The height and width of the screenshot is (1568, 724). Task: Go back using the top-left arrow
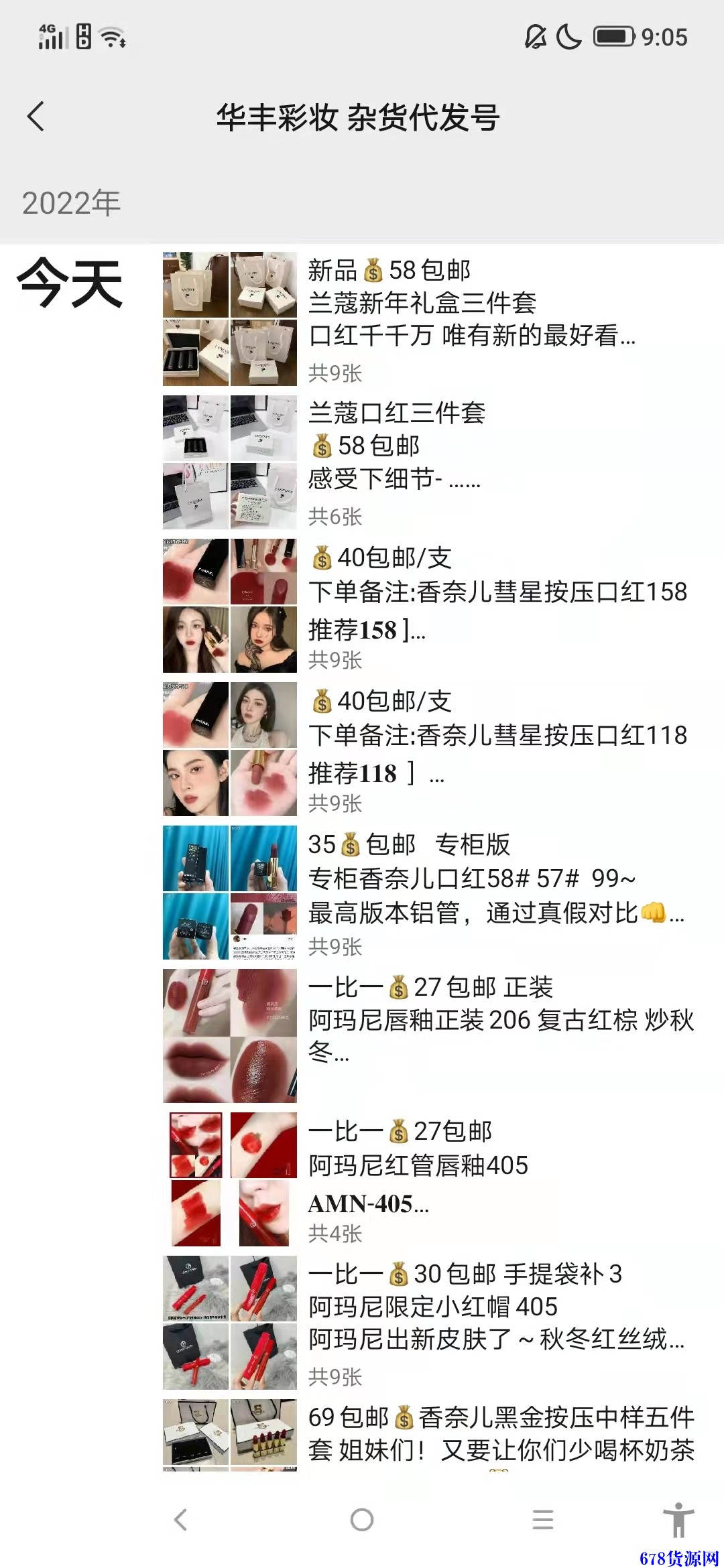[x=36, y=117]
